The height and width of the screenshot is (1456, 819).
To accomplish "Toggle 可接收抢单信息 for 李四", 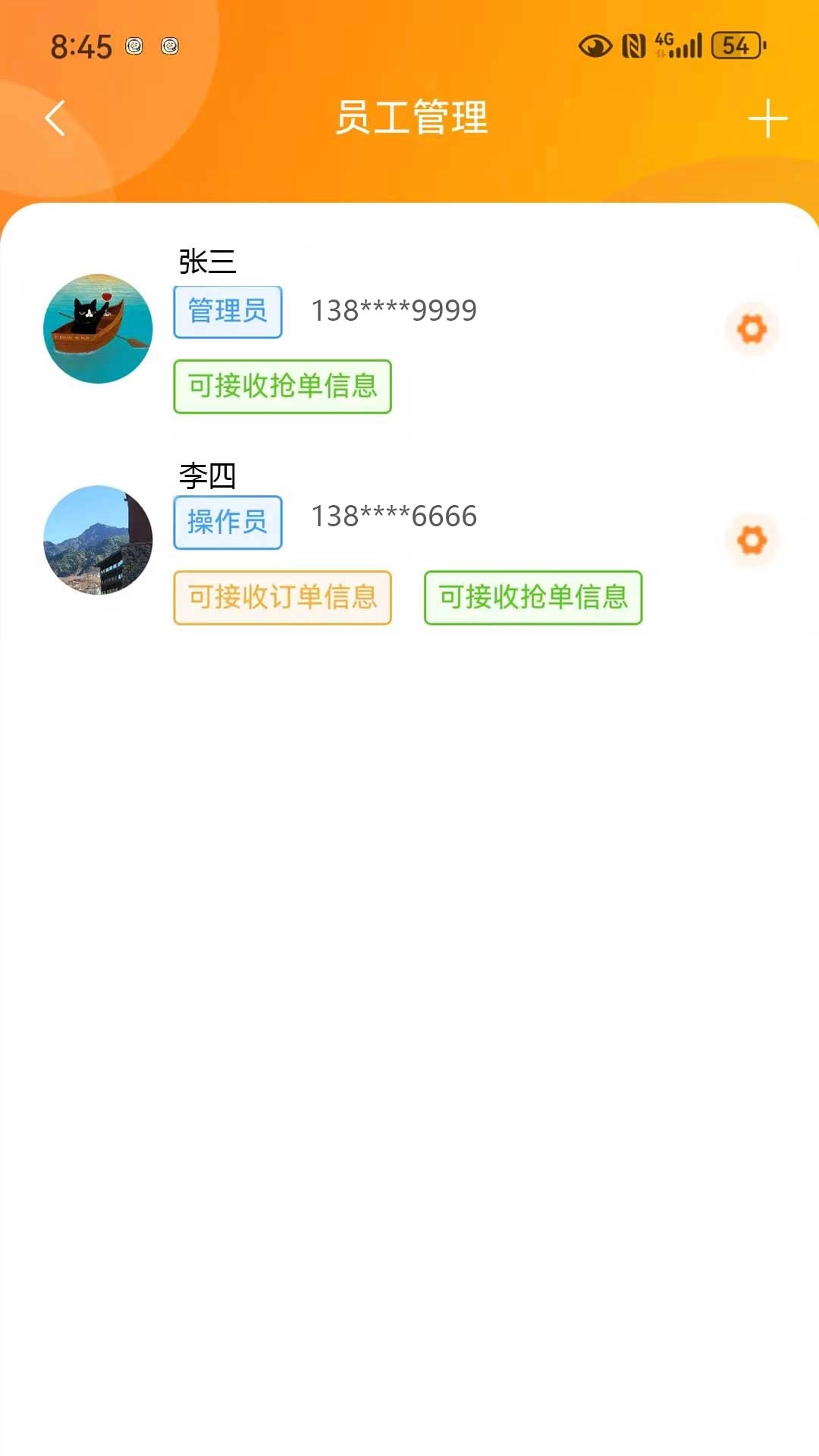I will click(x=532, y=597).
